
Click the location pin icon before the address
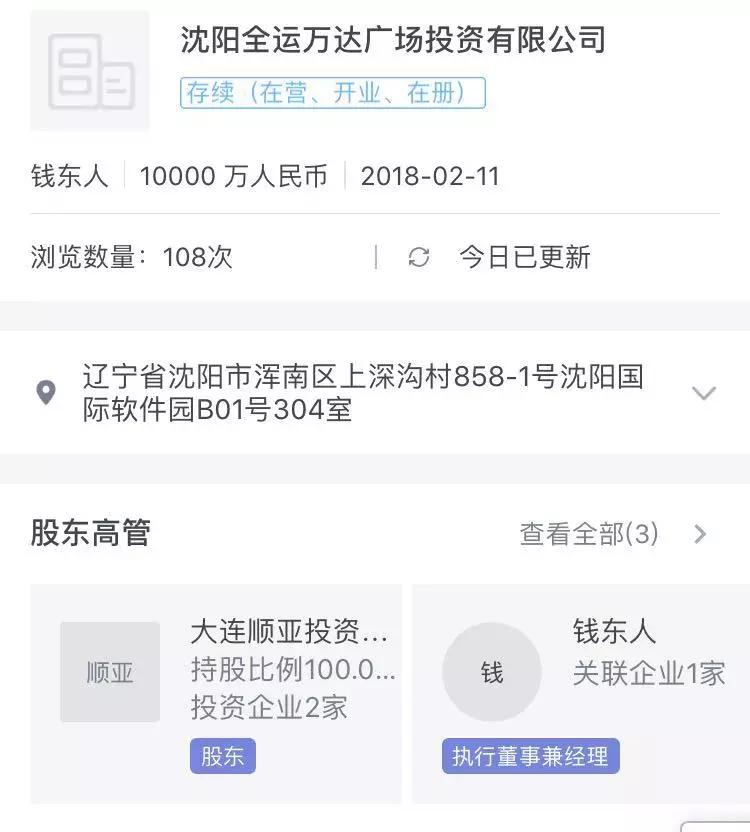[46, 390]
